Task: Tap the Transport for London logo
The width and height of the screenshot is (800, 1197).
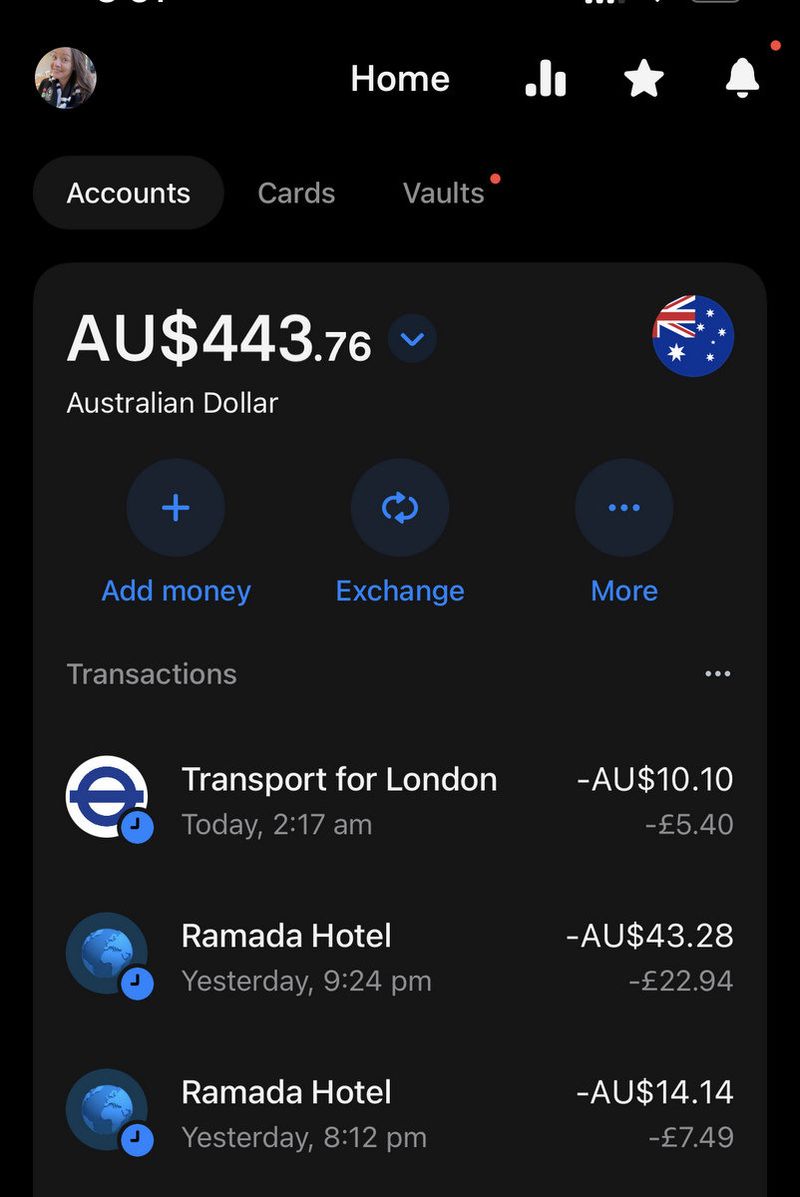Action: (x=107, y=795)
